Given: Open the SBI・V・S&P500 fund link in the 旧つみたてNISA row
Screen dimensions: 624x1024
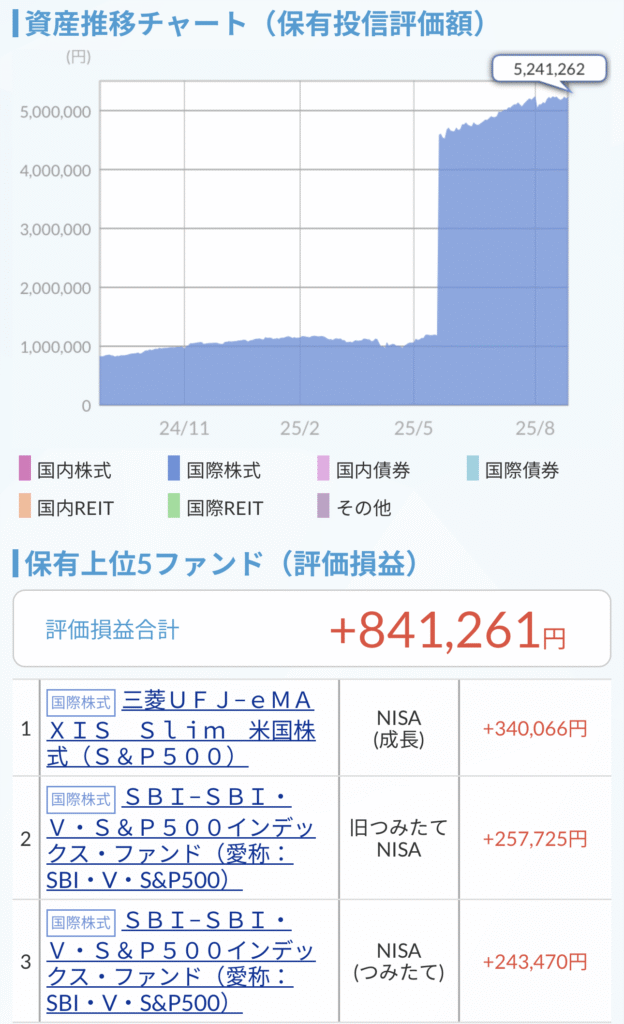Looking at the screenshot, I should pyautogui.click(x=180, y=829).
